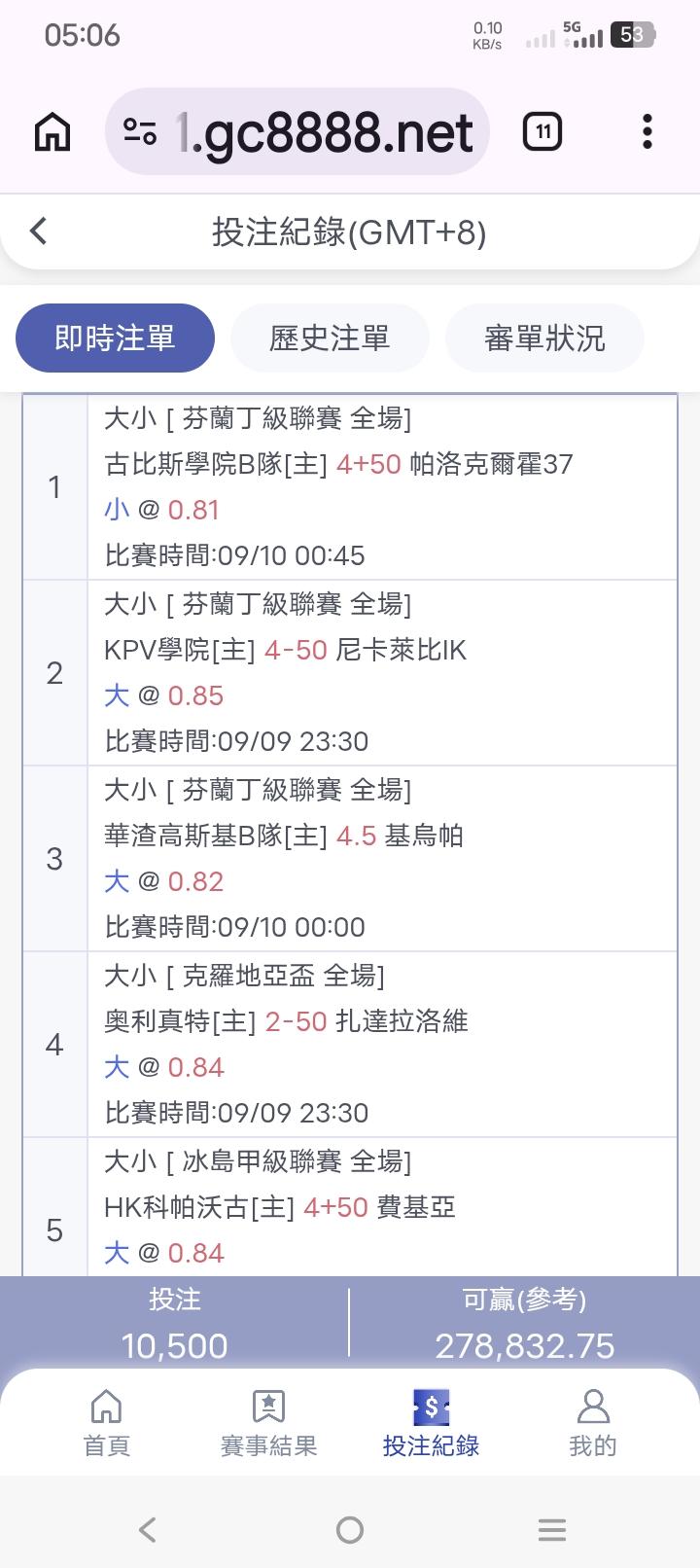Image resolution: width=700 pixels, height=1568 pixels.
Task: Open 投注紀錄 in the bottom navigation
Action: [431, 1423]
